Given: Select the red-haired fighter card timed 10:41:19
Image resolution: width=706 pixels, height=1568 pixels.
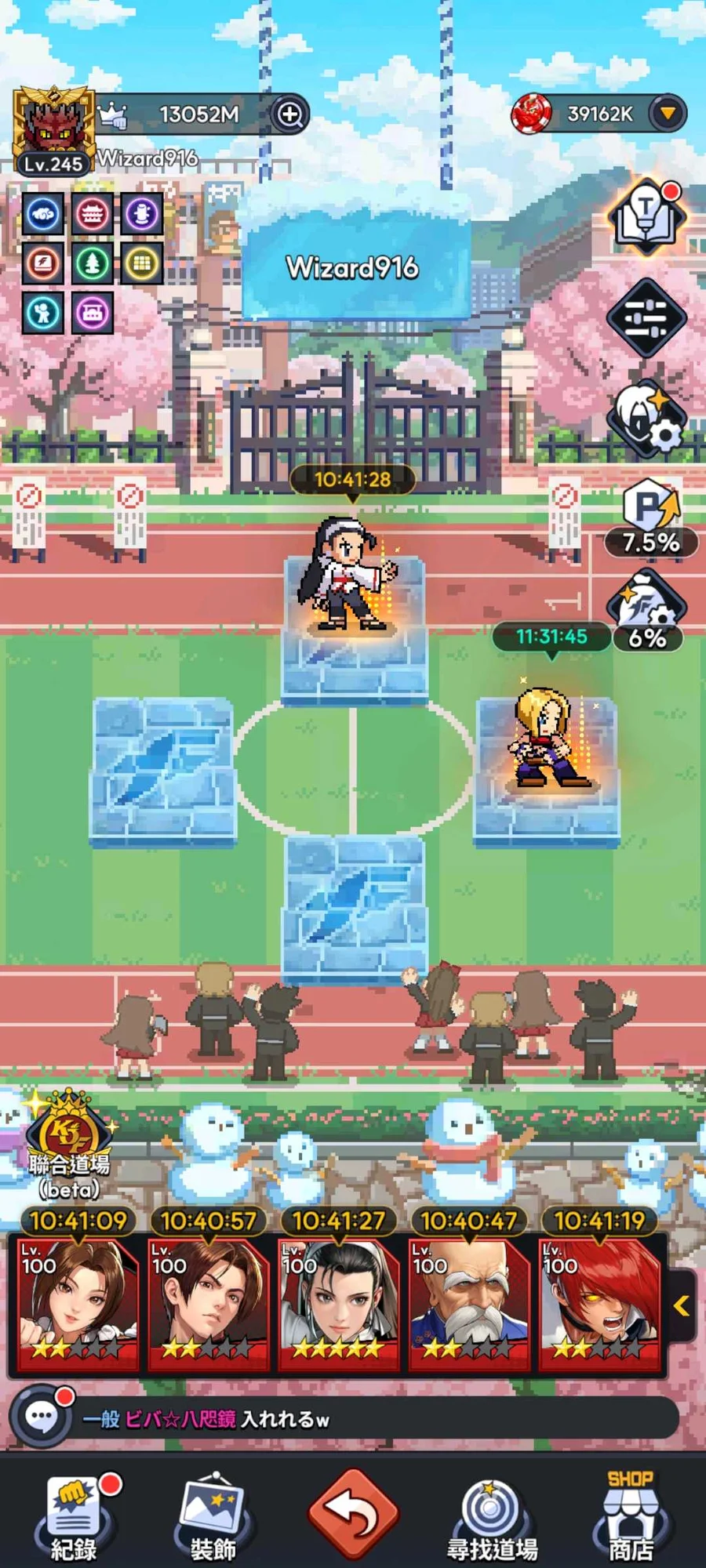Looking at the screenshot, I should pyautogui.click(x=599, y=1301).
